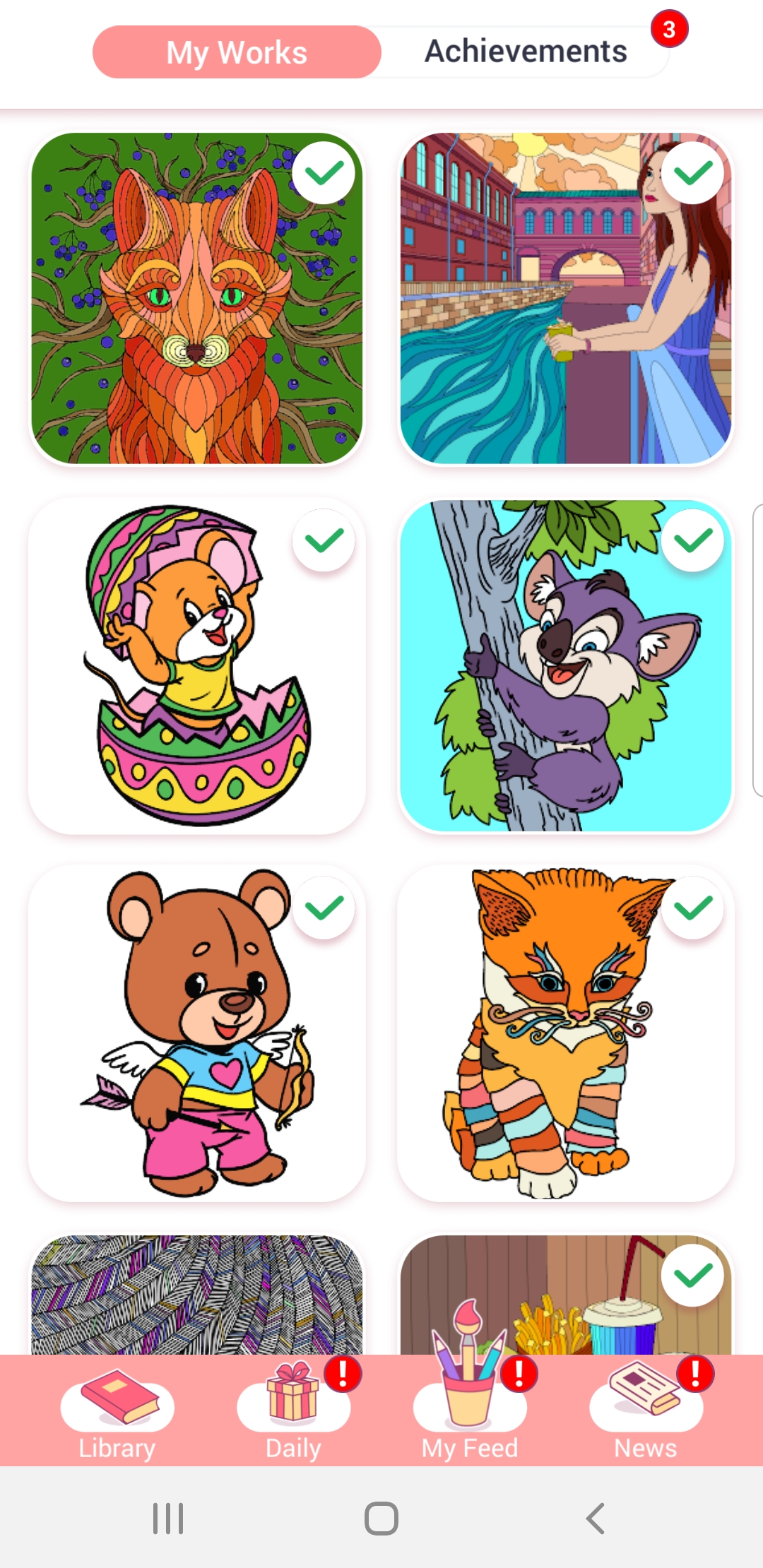Screen dimensions: 763x1568
Task: Open the cupid teddy bear artwork
Action: (197, 1033)
